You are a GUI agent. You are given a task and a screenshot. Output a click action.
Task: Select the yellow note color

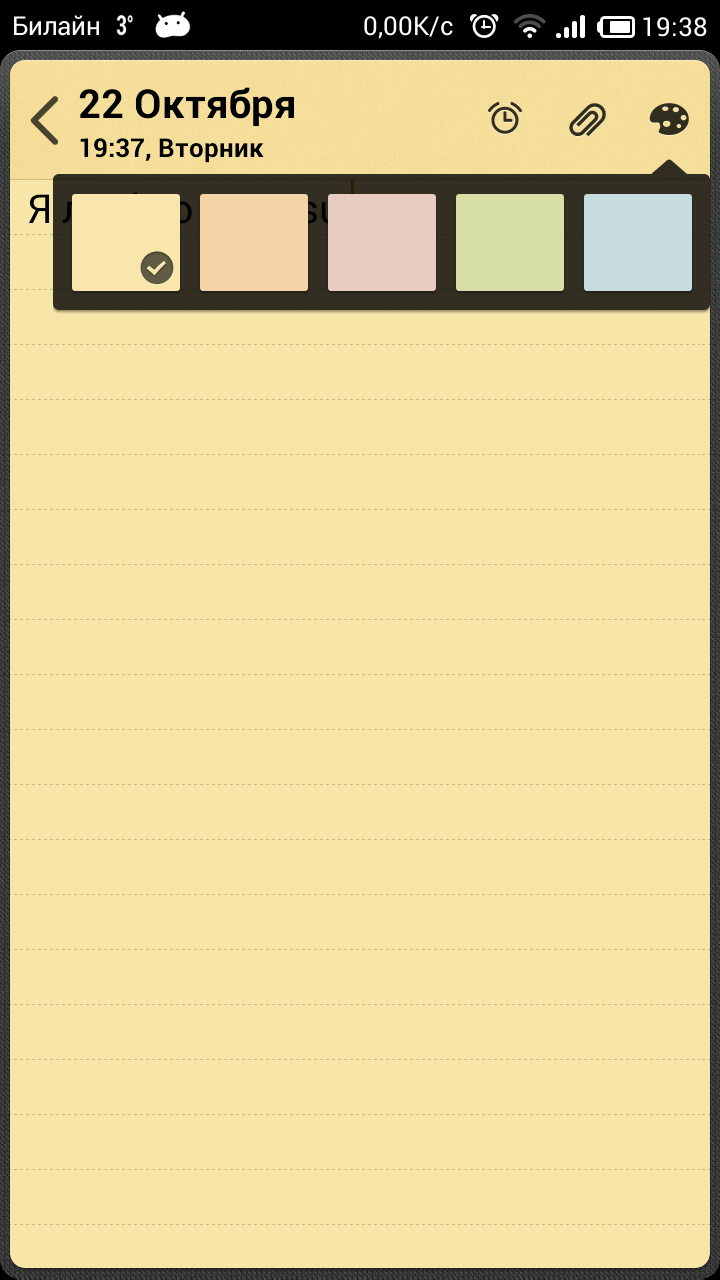pyautogui.click(x=126, y=242)
